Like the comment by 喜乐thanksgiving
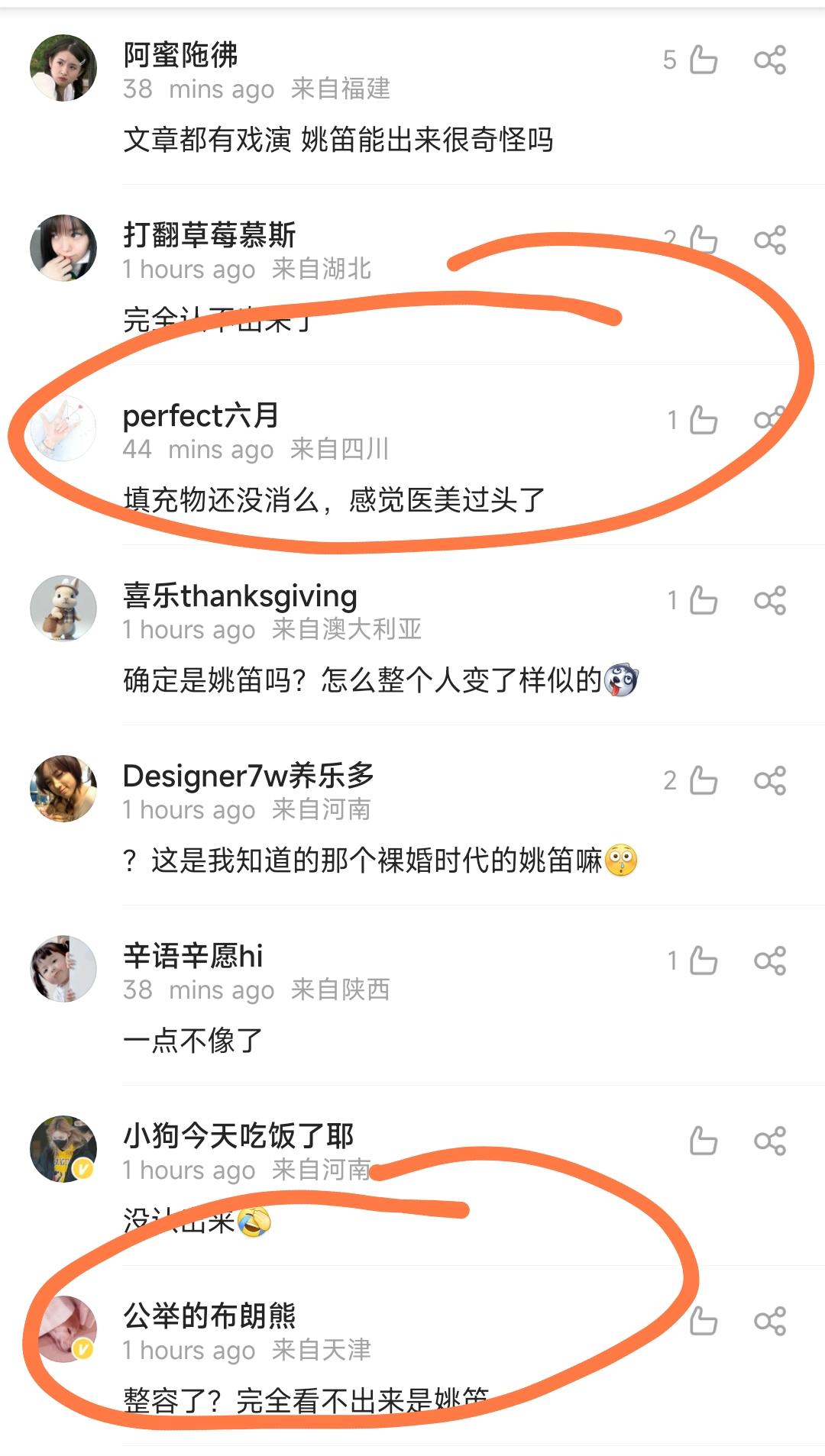Image resolution: width=825 pixels, height=1456 pixels. (703, 600)
